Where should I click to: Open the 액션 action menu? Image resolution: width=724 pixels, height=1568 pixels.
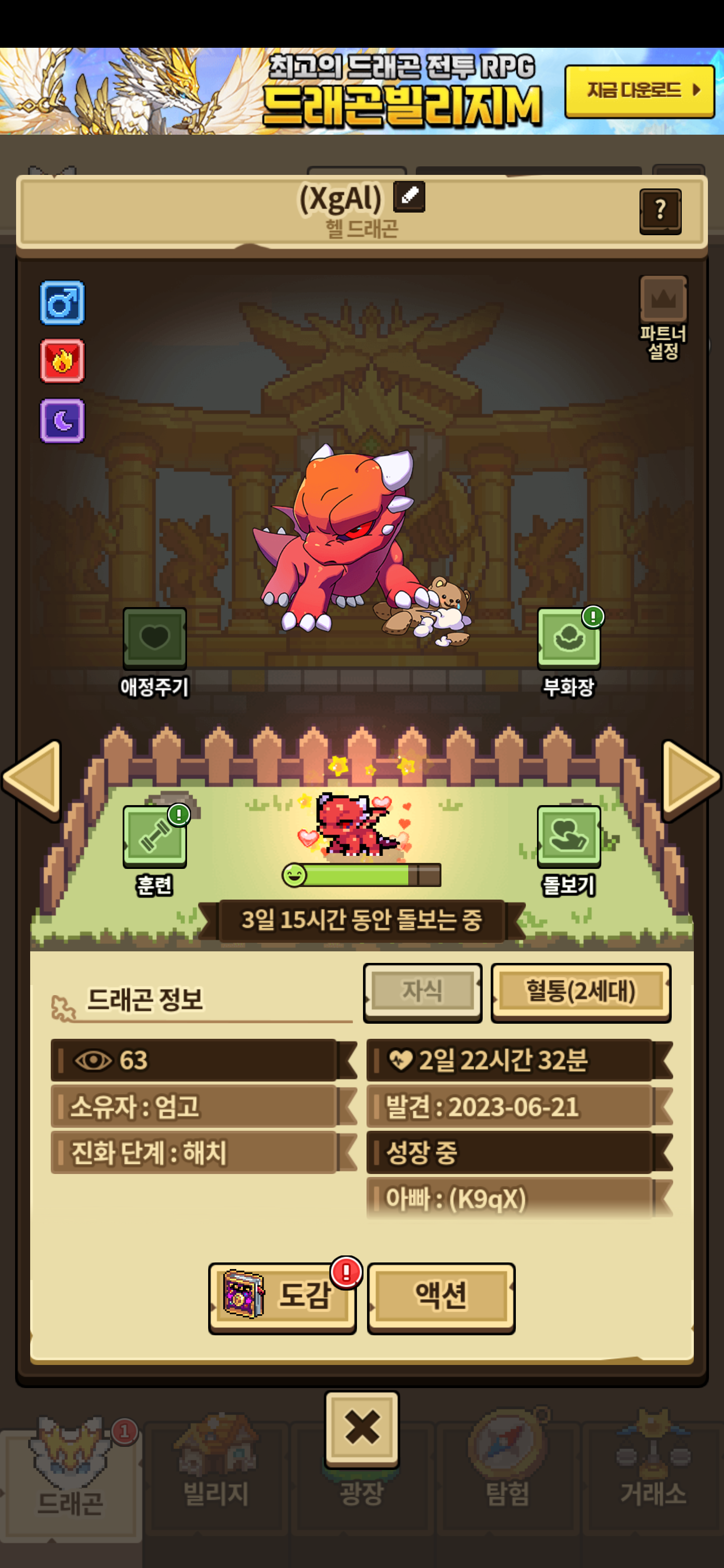click(x=441, y=1297)
